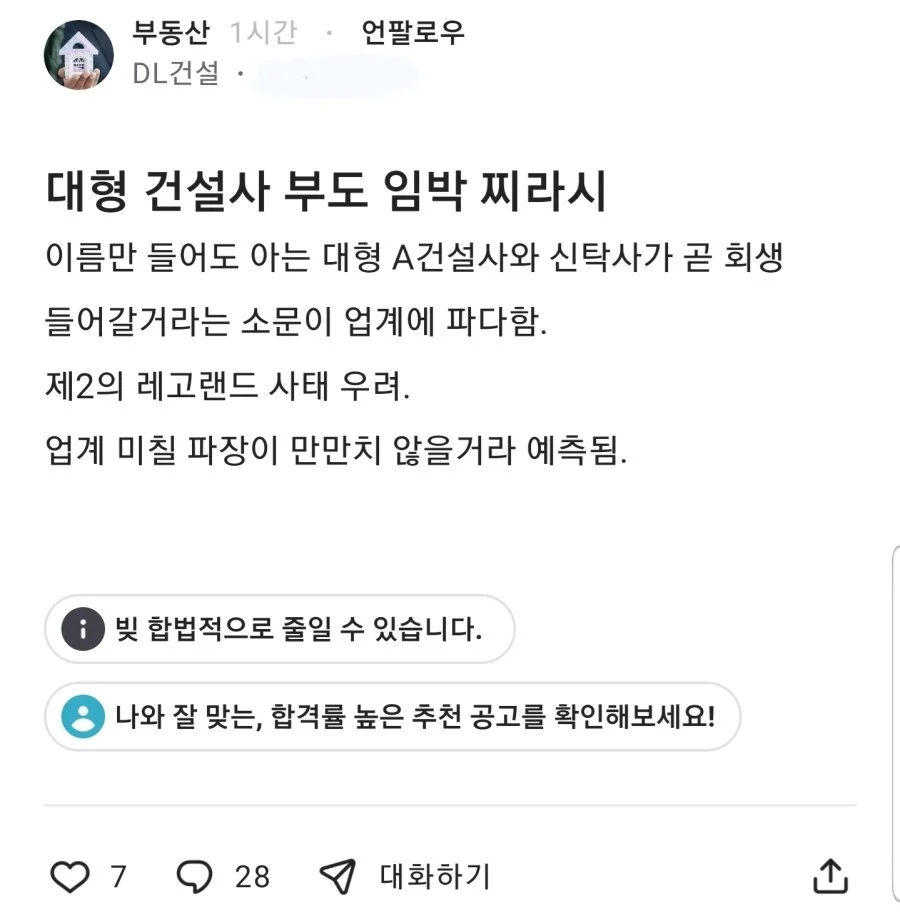Share this post
Viewport: 900px width, 916px height.
coord(830,877)
